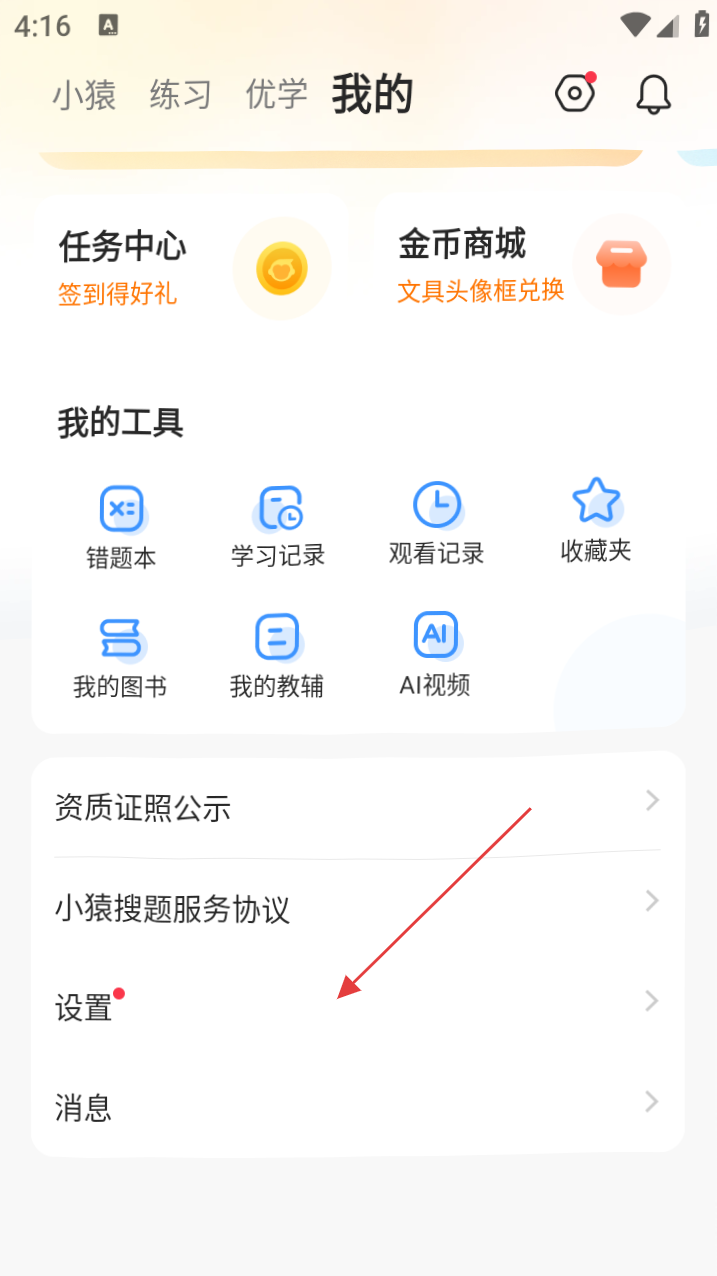Open 学习记录 tool
This screenshot has width=717, height=1276.
tap(278, 527)
